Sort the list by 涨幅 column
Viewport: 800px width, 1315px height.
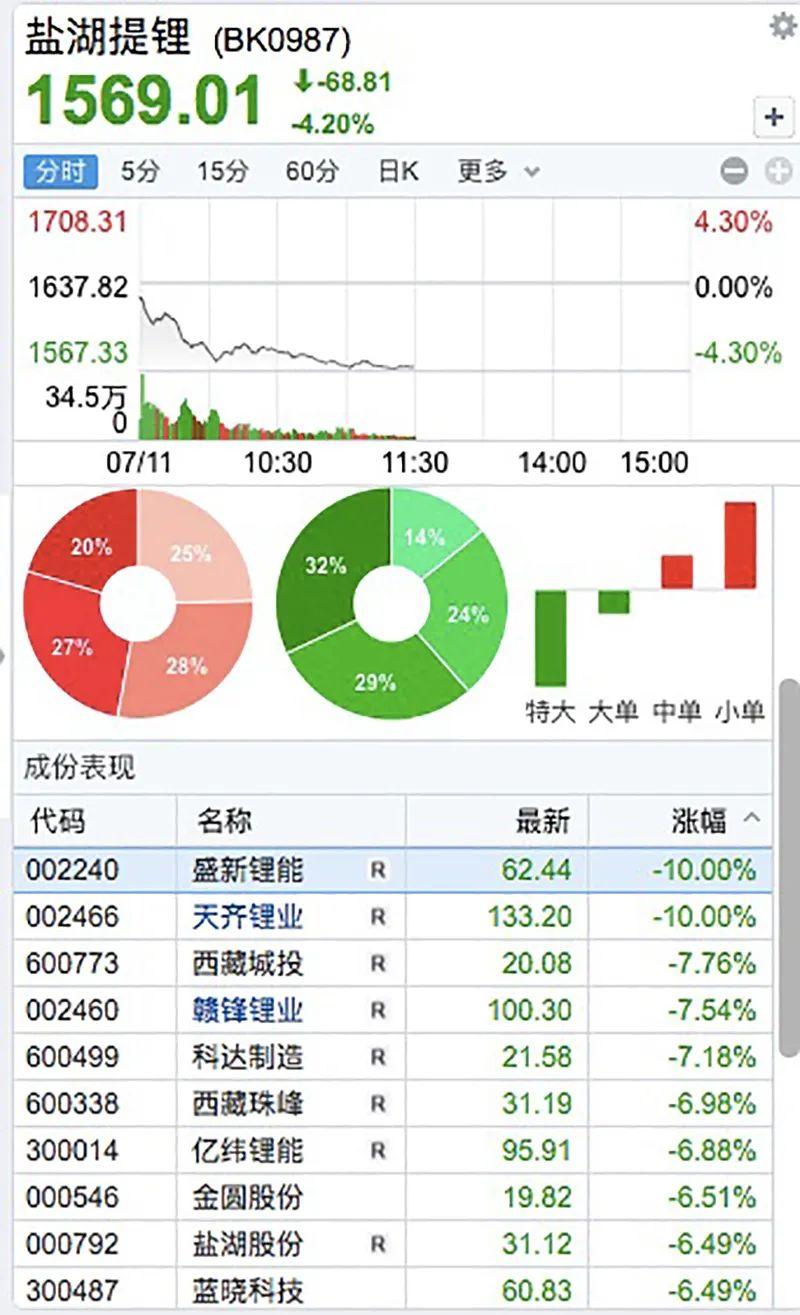[x=699, y=821]
